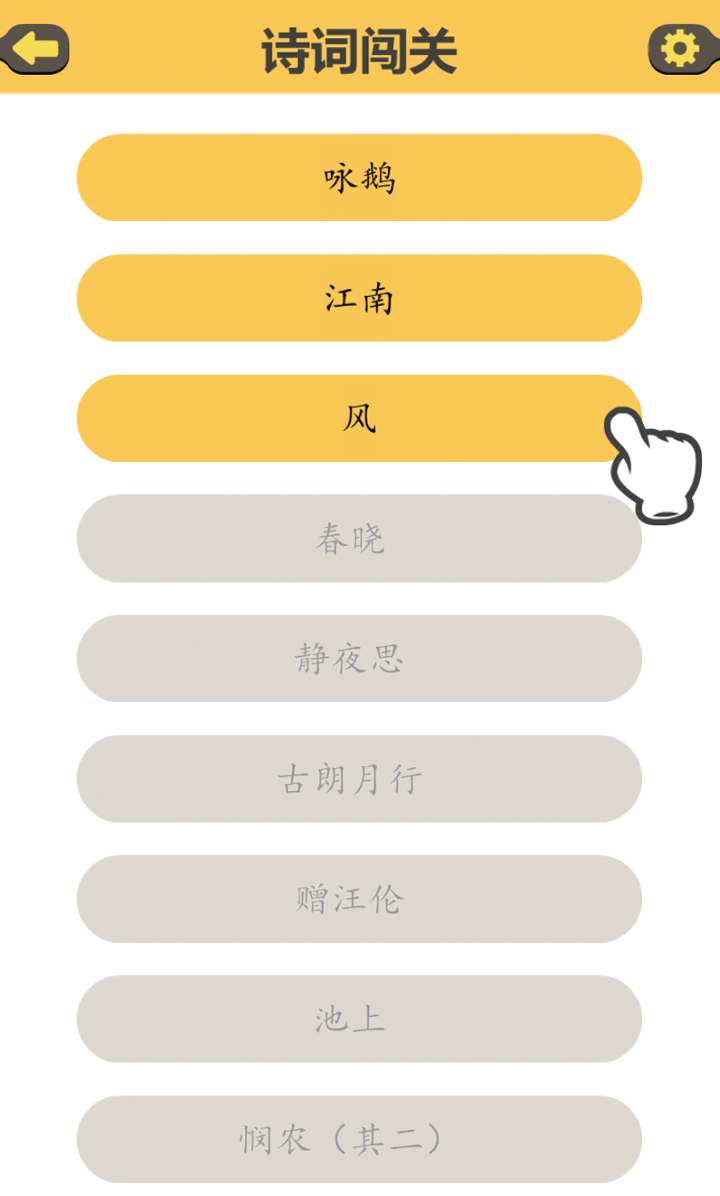Select the 风 poem level
720x1196 pixels.
(x=359, y=418)
